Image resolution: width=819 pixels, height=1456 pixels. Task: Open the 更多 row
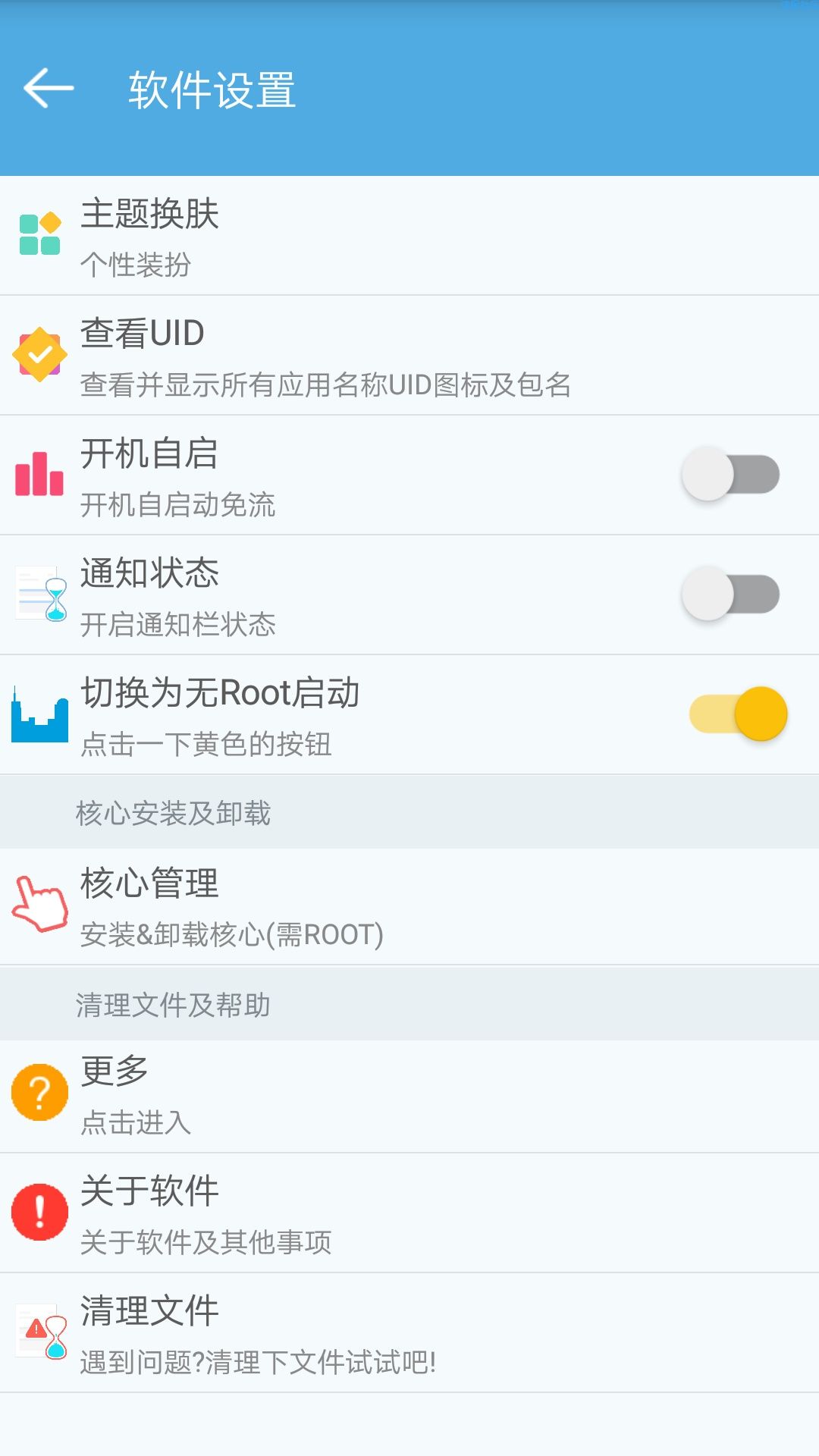409,1097
